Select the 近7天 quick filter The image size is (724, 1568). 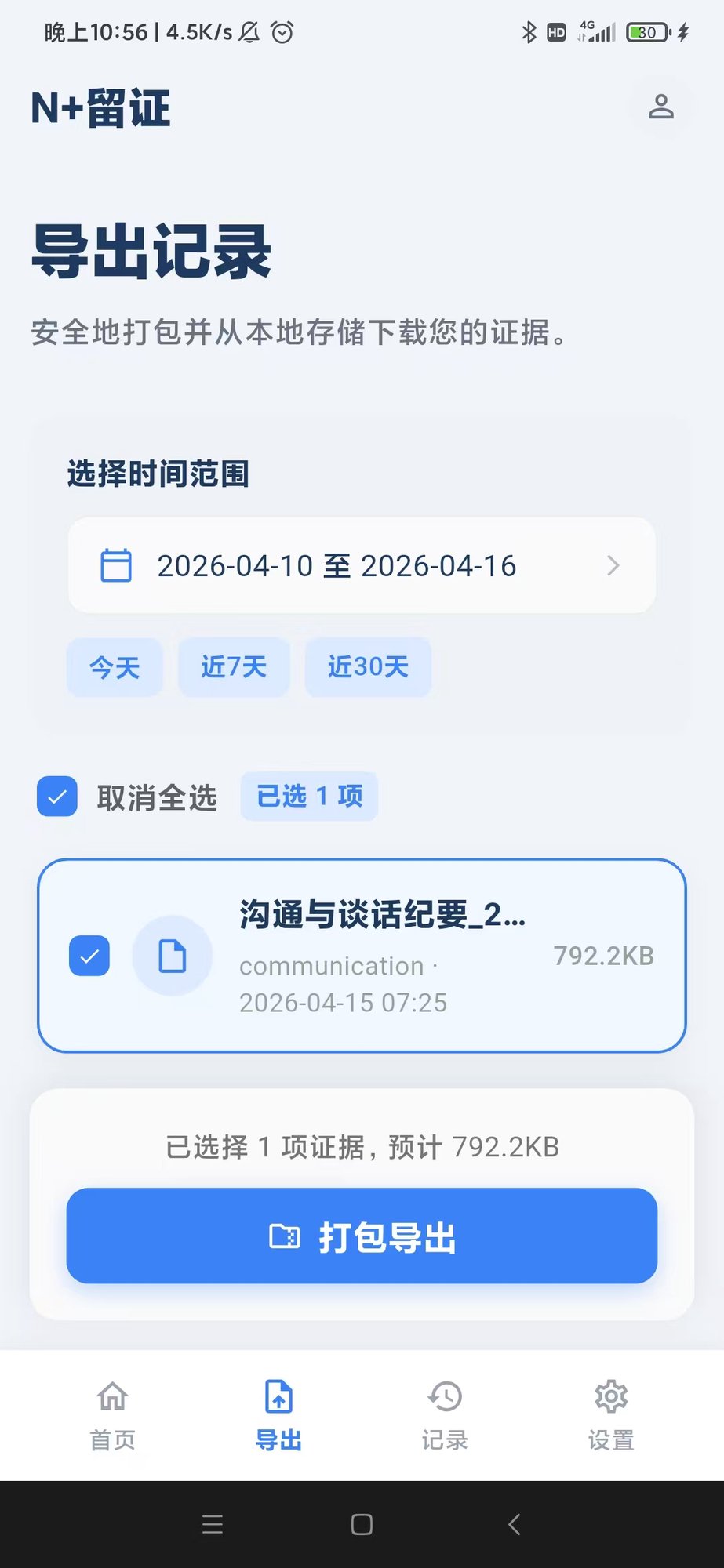(233, 667)
